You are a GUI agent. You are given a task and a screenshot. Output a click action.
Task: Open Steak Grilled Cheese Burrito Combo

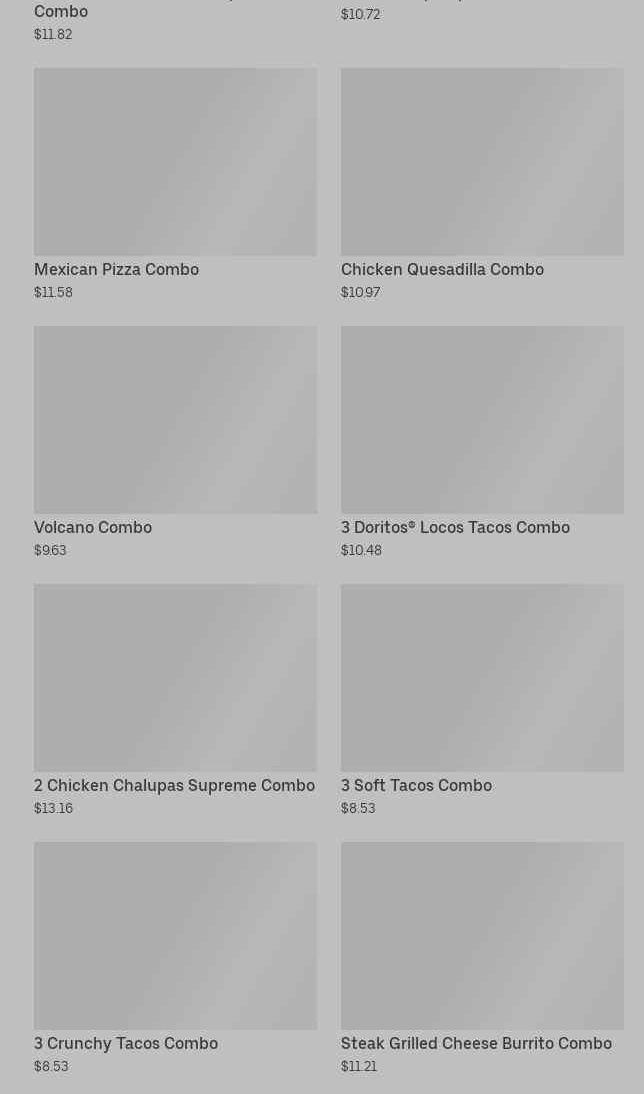pyautogui.click(x=482, y=937)
